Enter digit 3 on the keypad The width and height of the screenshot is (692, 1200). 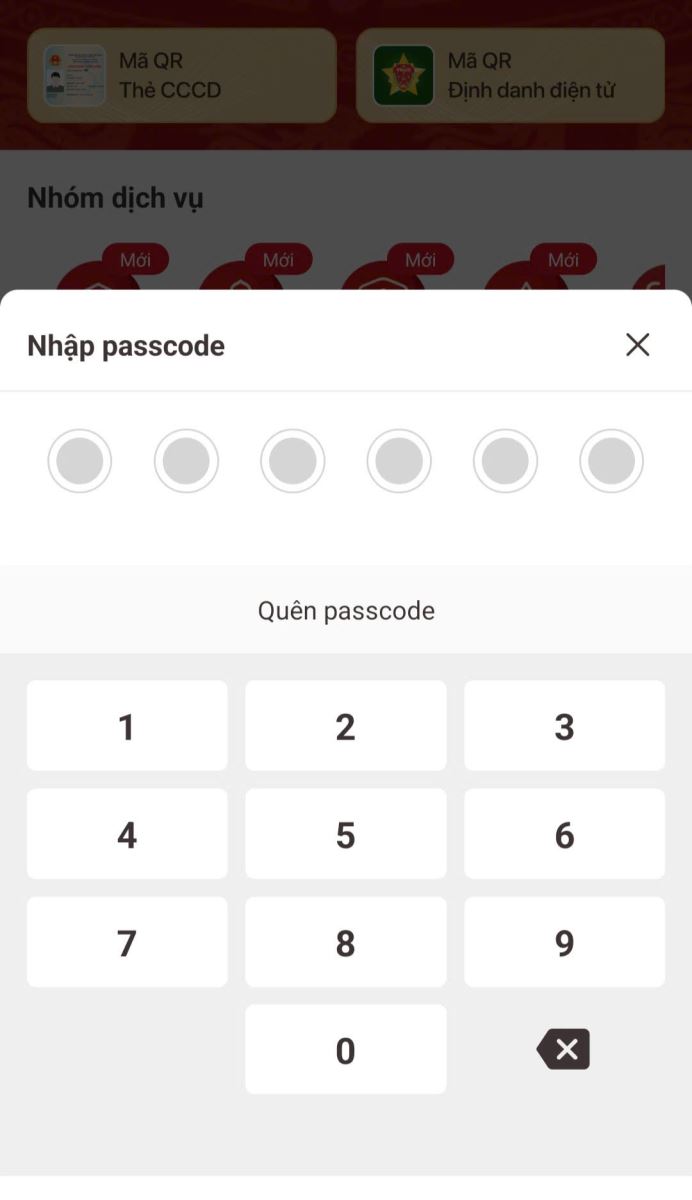564,726
